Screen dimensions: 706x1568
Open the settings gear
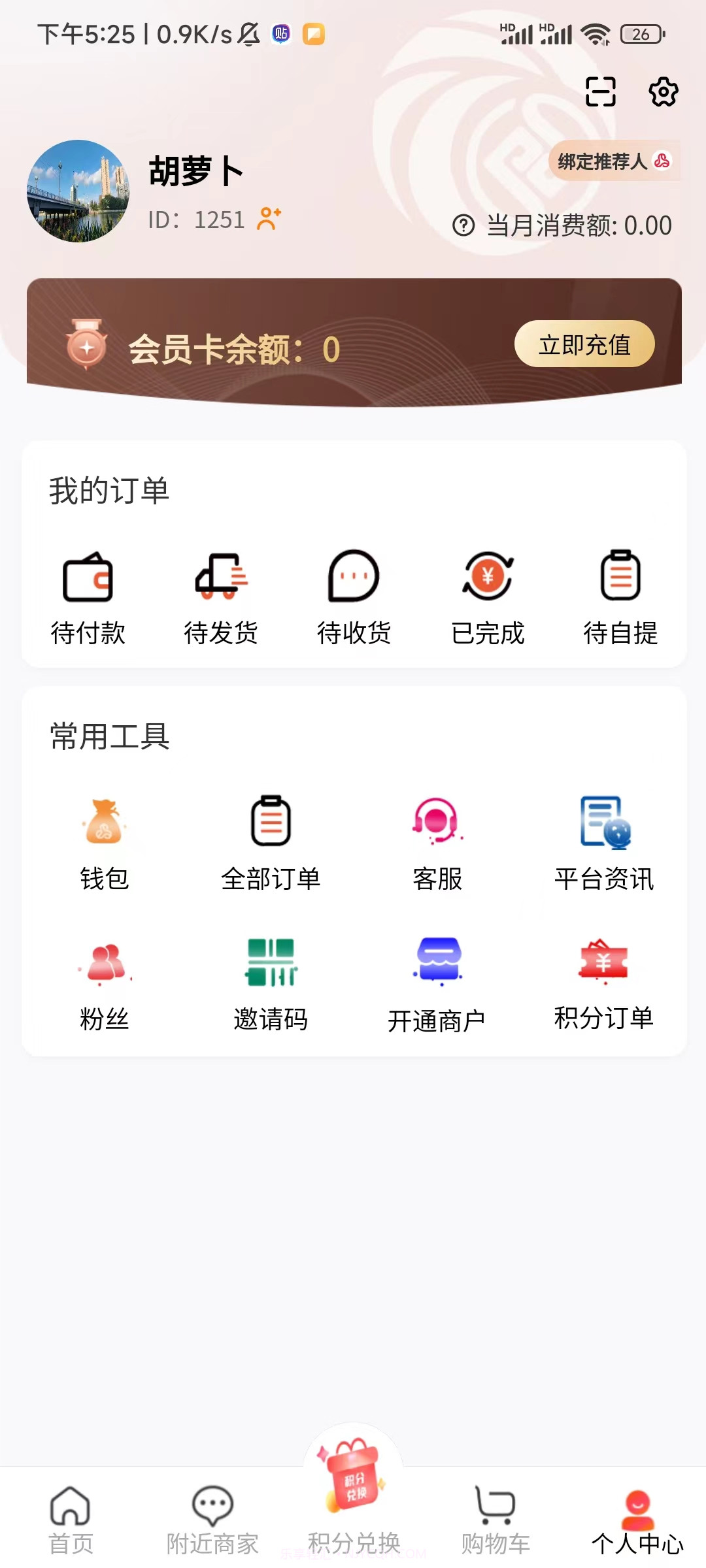point(664,93)
